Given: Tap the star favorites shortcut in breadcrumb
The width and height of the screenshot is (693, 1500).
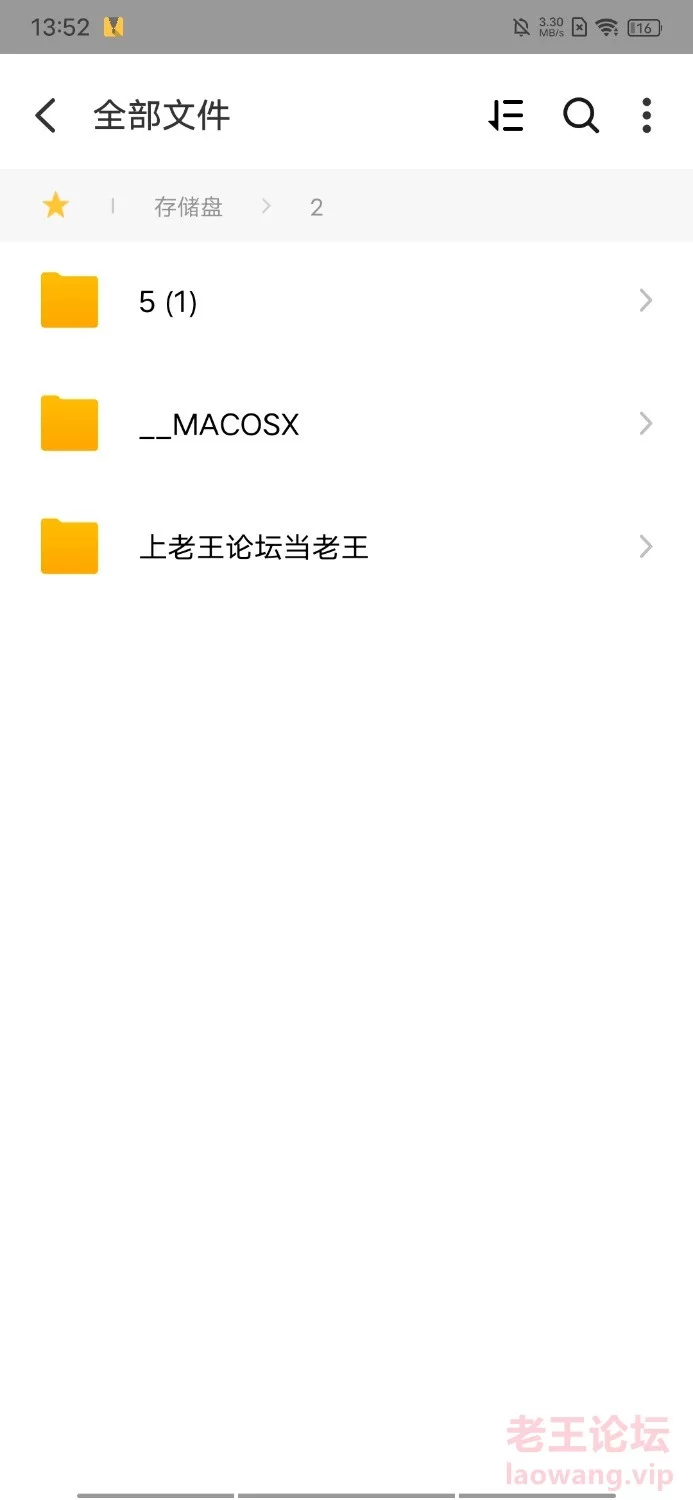Looking at the screenshot, I should pyautogui.click(x=56, y=207).
